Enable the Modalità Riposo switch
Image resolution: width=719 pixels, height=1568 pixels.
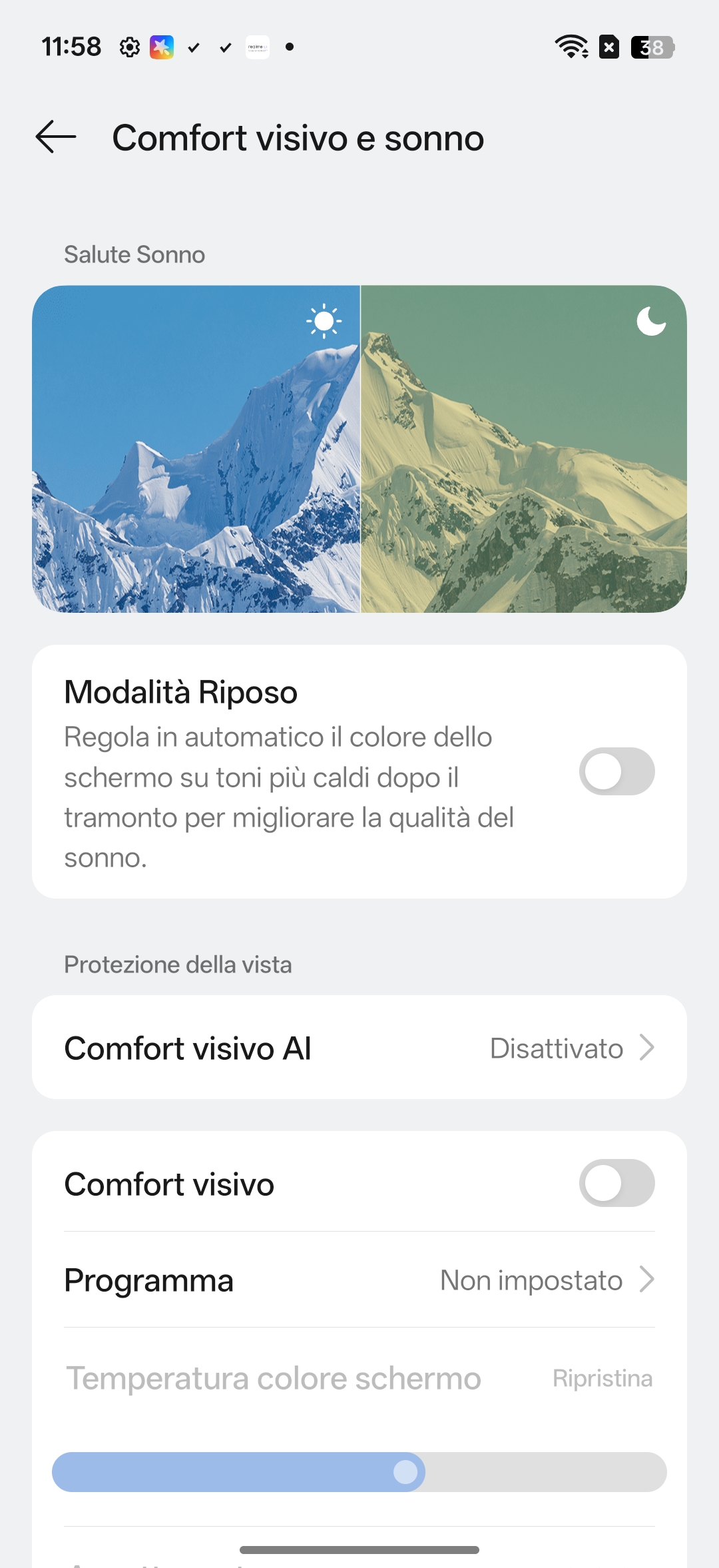(x=616, y=771)
